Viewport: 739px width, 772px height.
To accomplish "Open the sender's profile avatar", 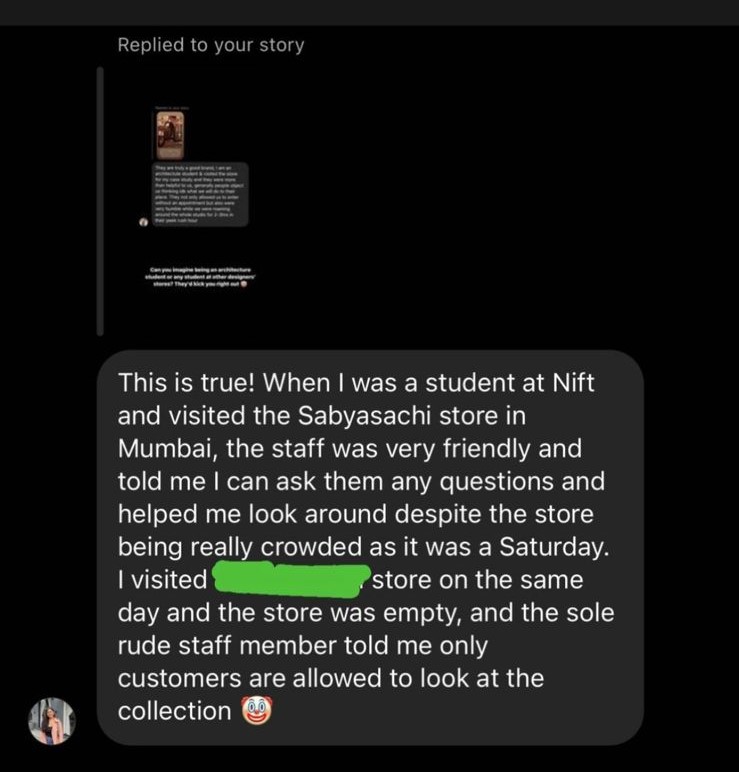I will [x=51, y=720].
